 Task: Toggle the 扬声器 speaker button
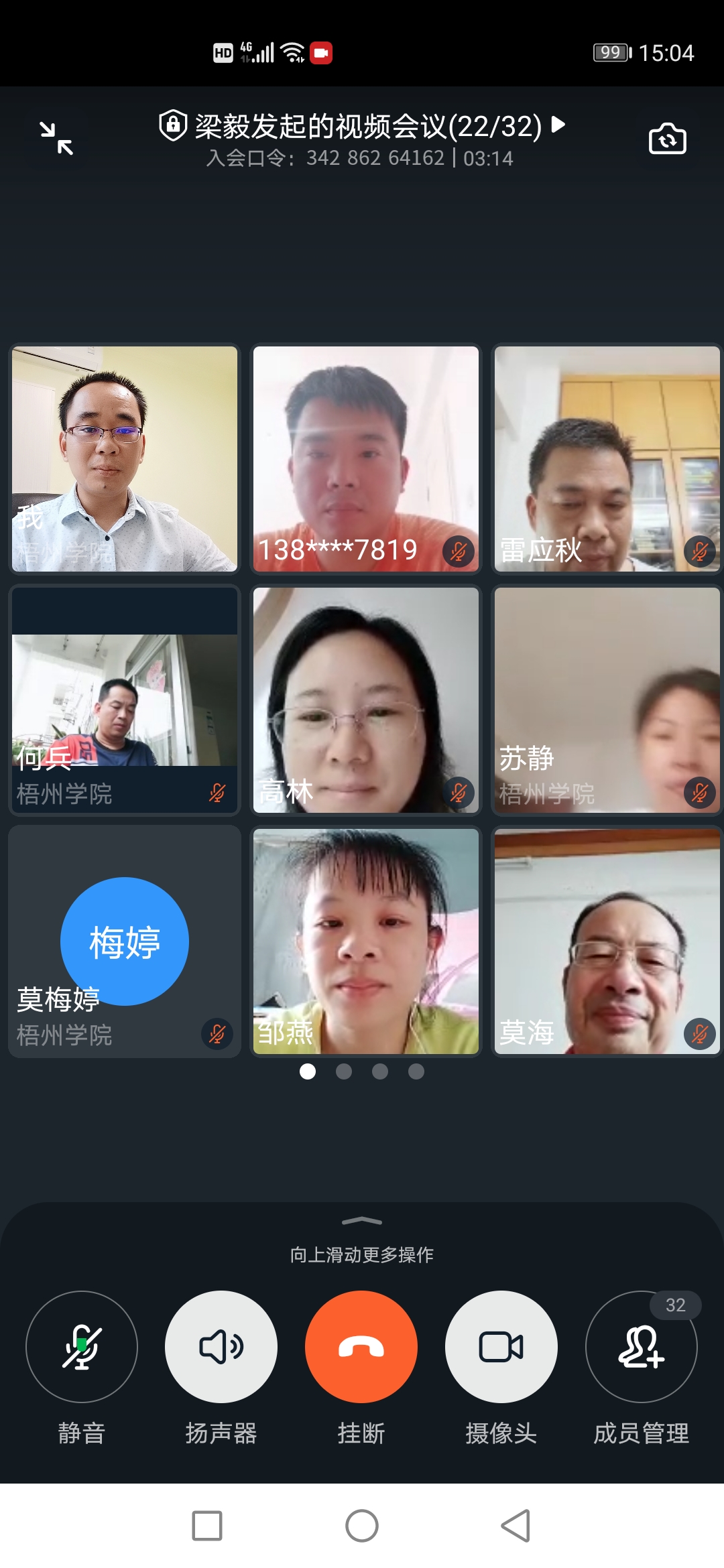(221, 1347)
